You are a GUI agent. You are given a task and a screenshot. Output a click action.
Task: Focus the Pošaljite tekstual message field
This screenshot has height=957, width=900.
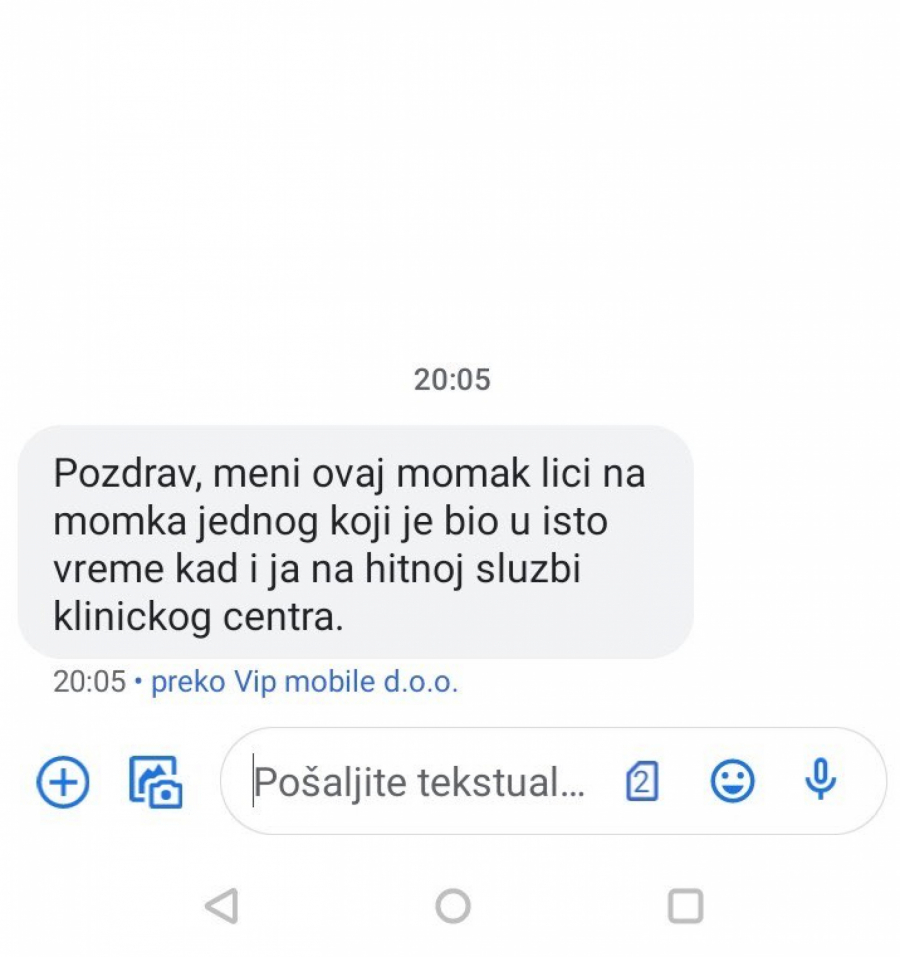tap(420, 783)
